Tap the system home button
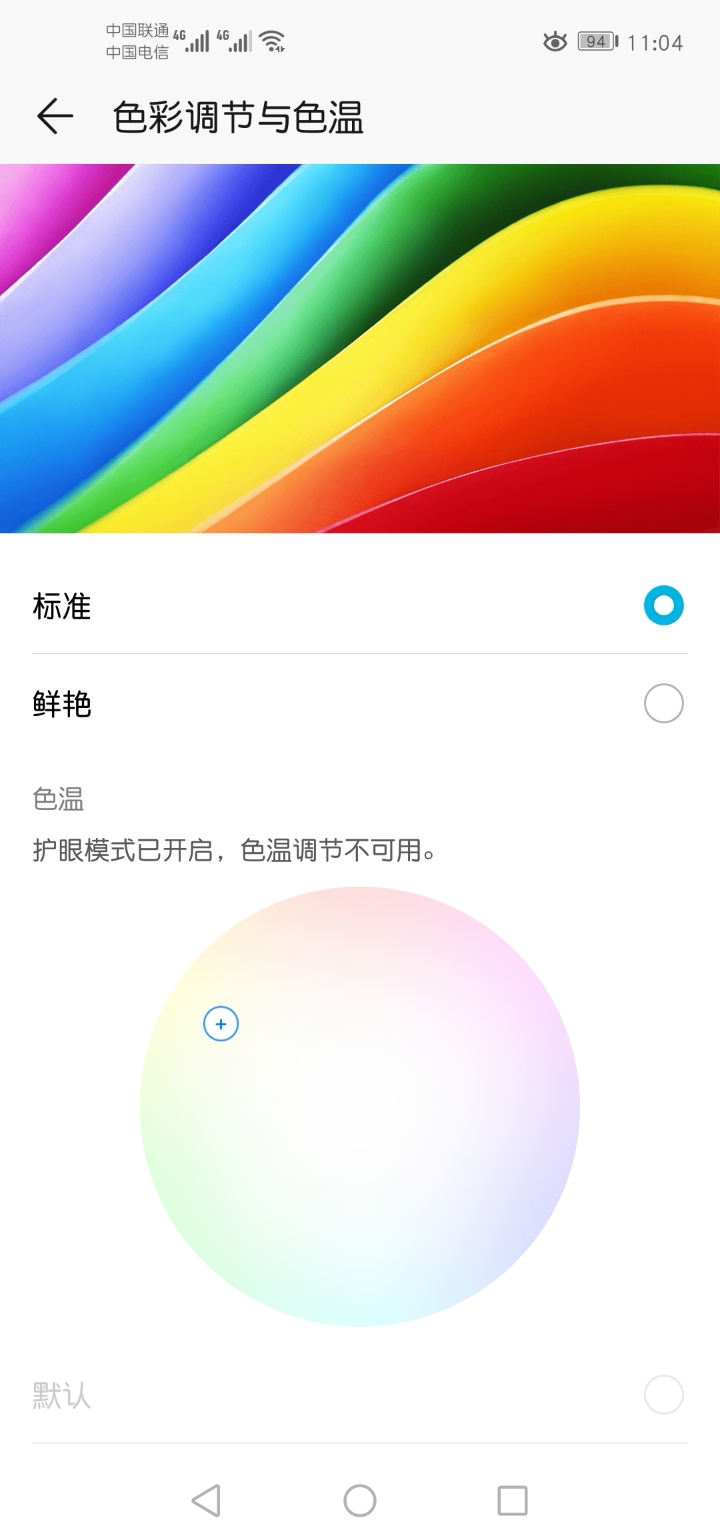Image resolution: width=720 pixels, height=1540 pixels. coord(360,1500)
